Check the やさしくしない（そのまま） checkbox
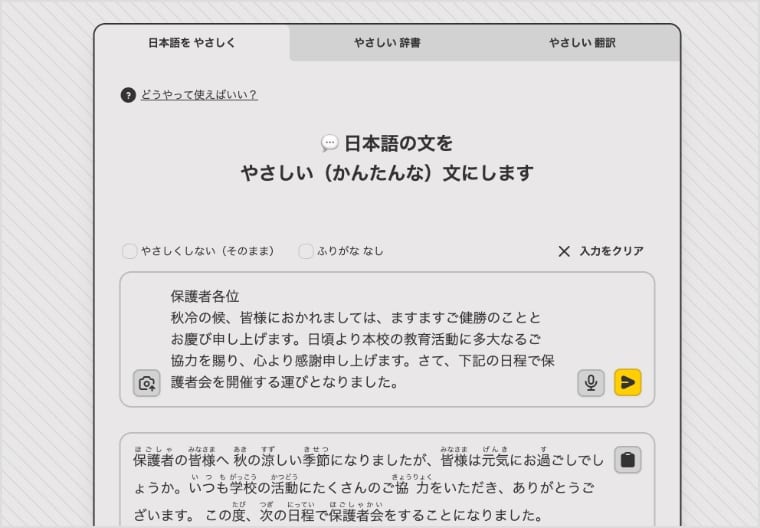This screenshot has height=528, width=760. pos(130,251)
